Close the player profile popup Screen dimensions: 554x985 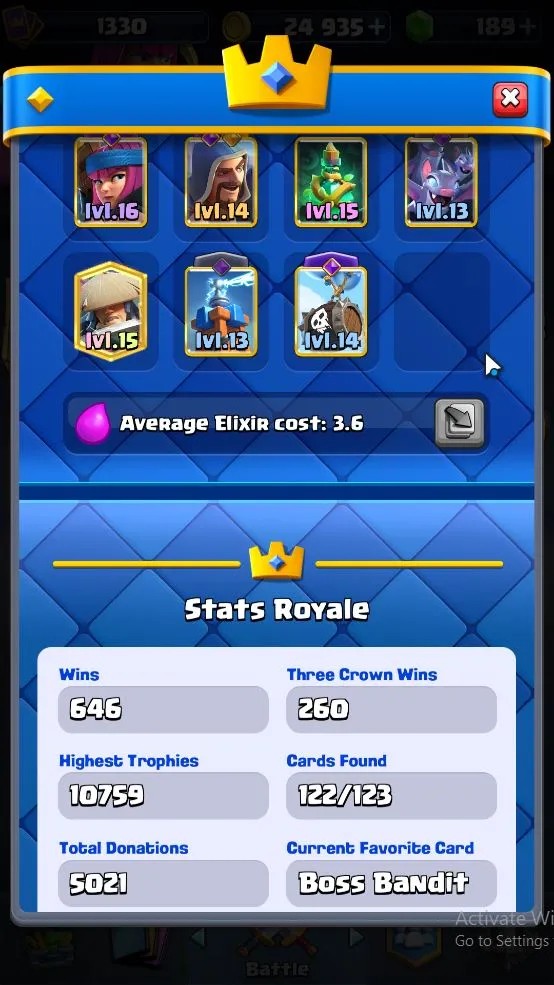[510, 99]
